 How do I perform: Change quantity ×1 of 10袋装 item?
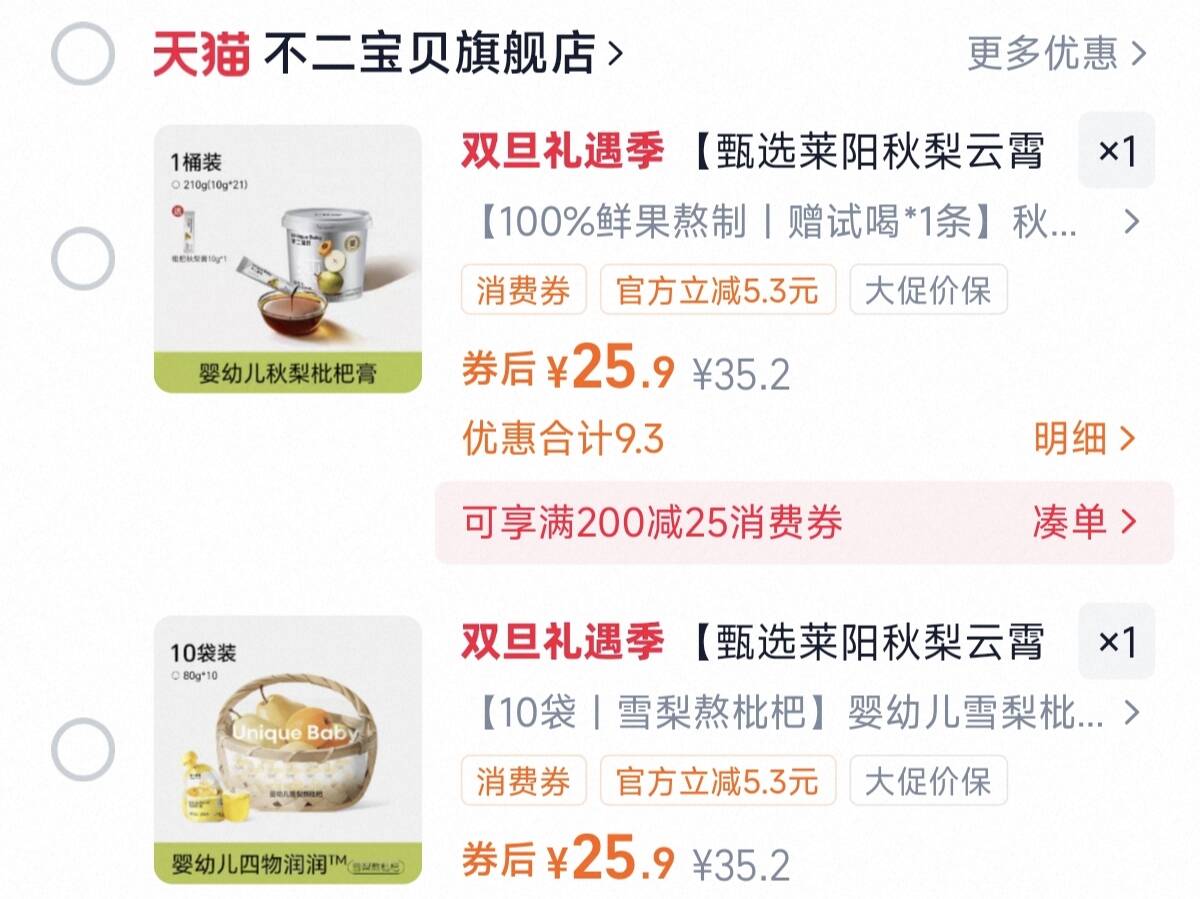pyautogui.click(x=1117, y=642)
